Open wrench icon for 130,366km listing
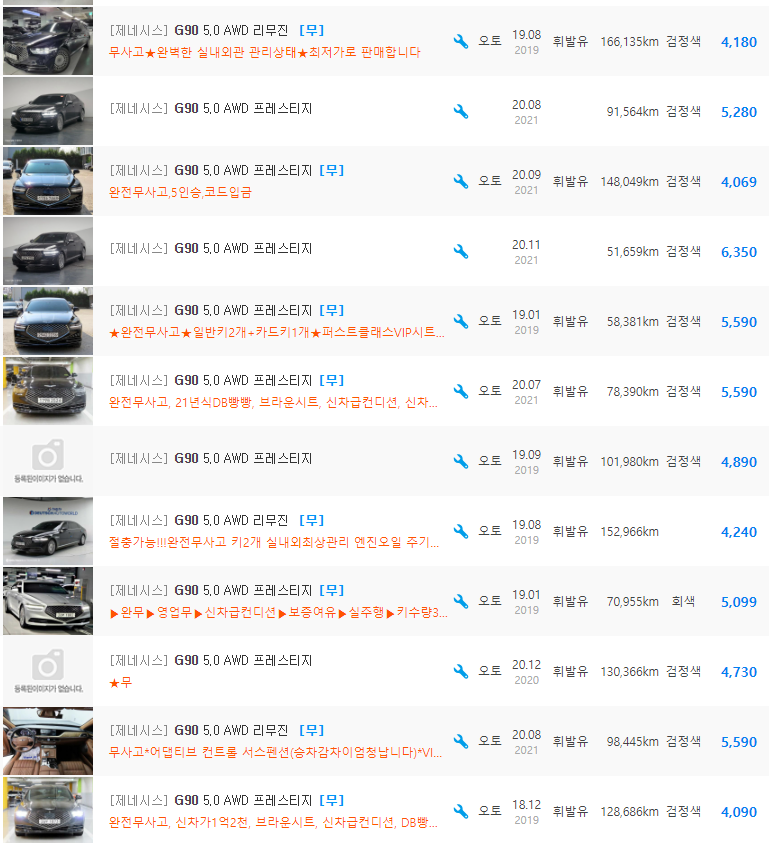The height and width of the screenshot is (843, 769). (461, 669)
